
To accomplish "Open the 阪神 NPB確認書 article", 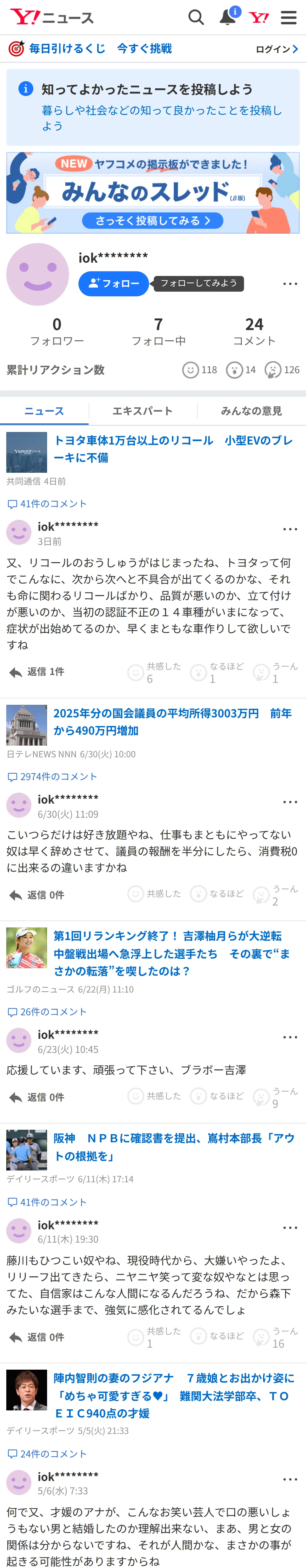I will [174, 1147].
